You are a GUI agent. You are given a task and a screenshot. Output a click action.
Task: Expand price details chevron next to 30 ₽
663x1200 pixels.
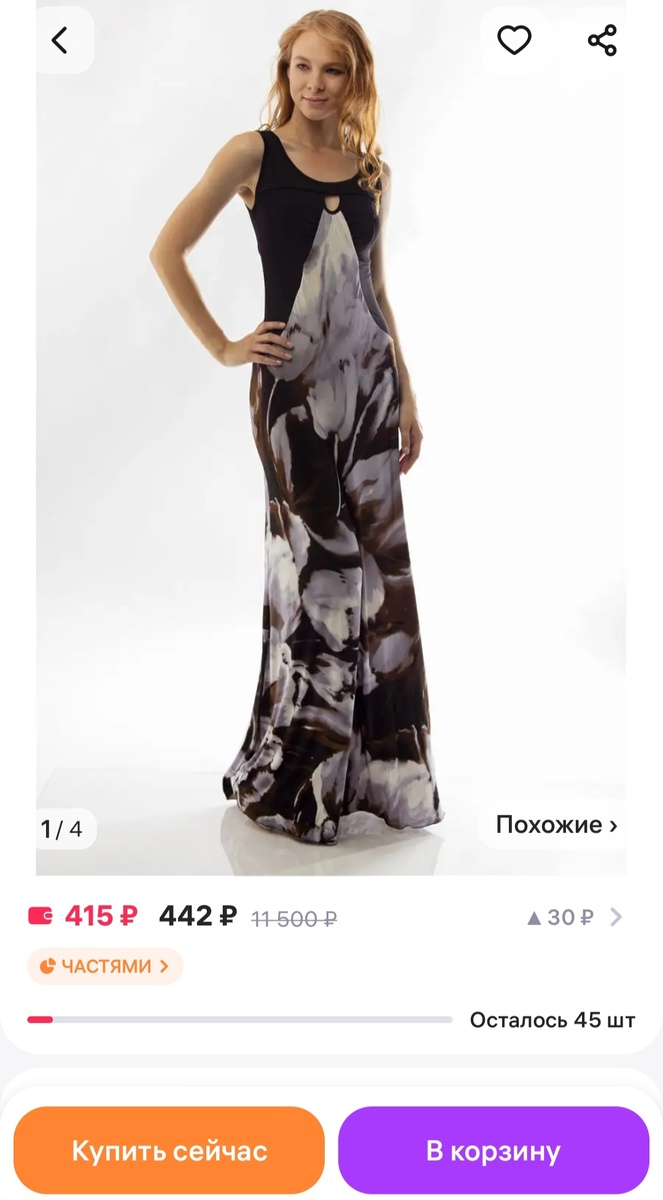pos(616,917)
